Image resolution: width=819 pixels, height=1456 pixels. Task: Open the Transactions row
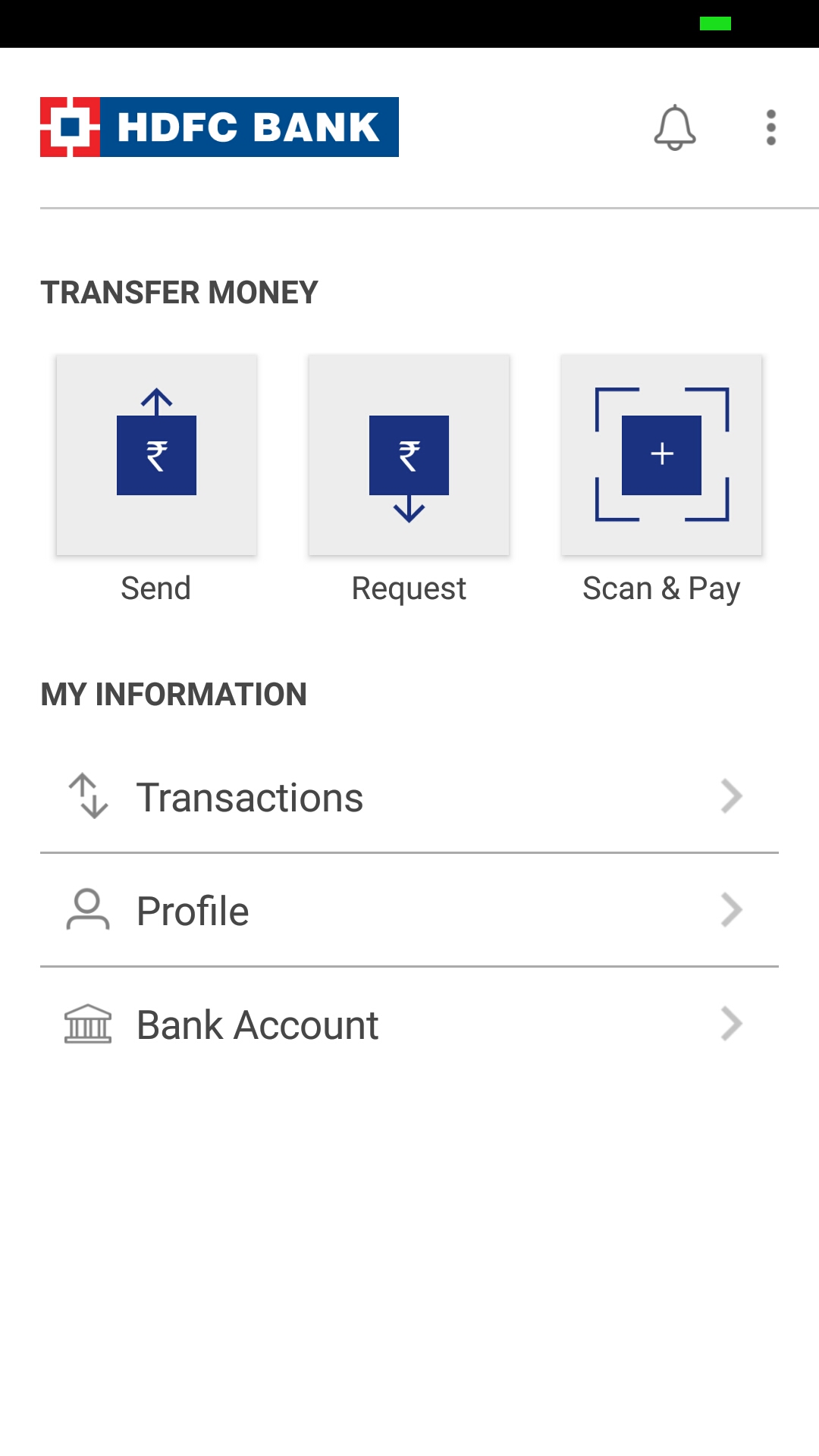(409, 797)
